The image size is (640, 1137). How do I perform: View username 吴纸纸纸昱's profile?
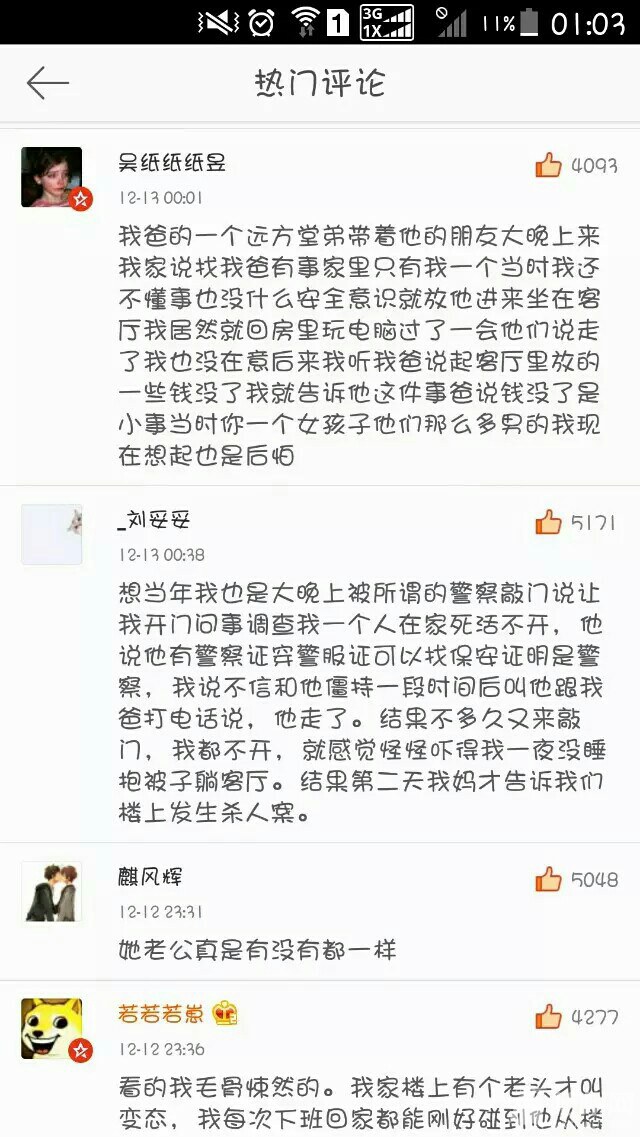(172, 163)
